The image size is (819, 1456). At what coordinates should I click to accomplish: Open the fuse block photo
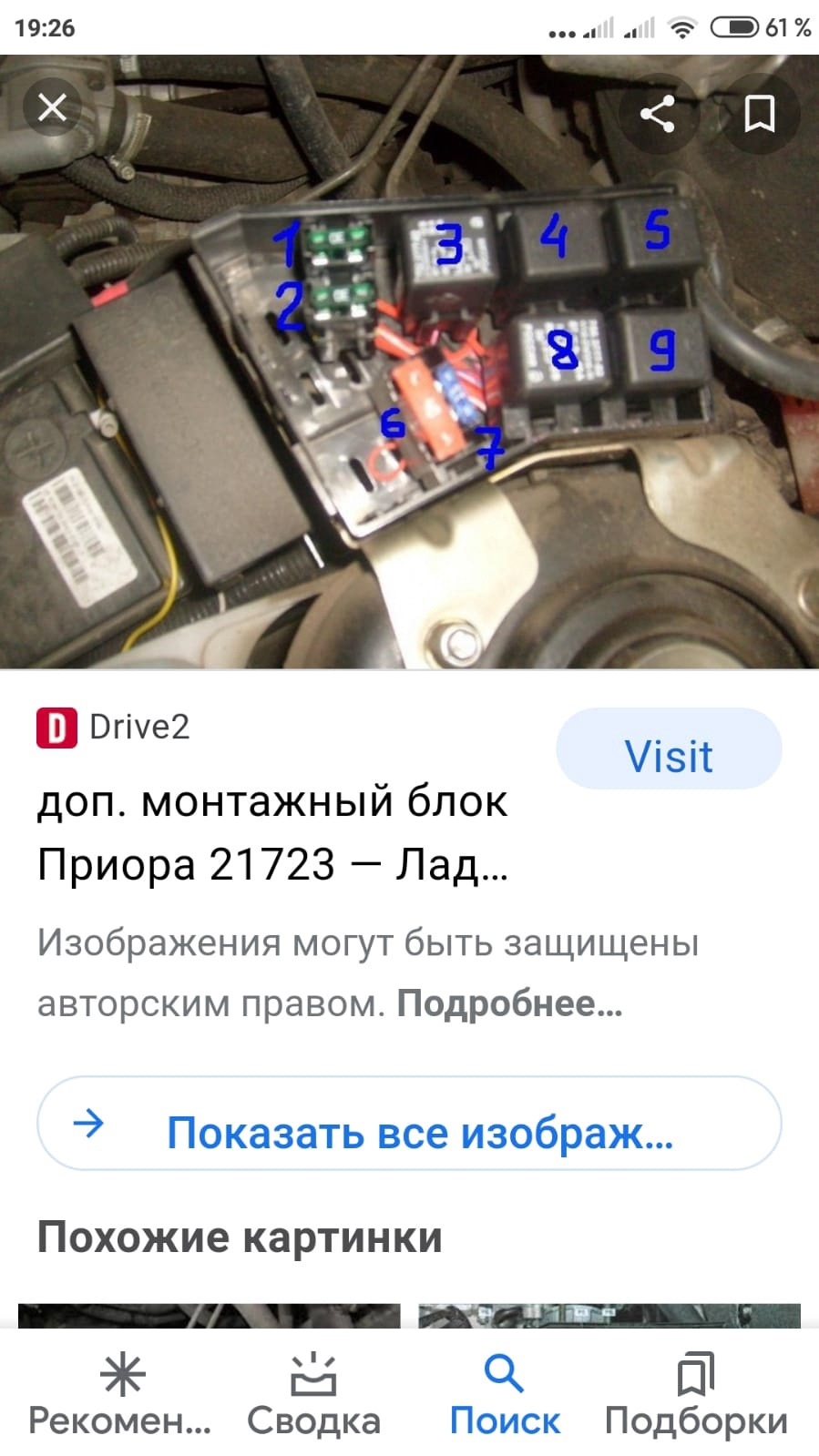(410, 382)
